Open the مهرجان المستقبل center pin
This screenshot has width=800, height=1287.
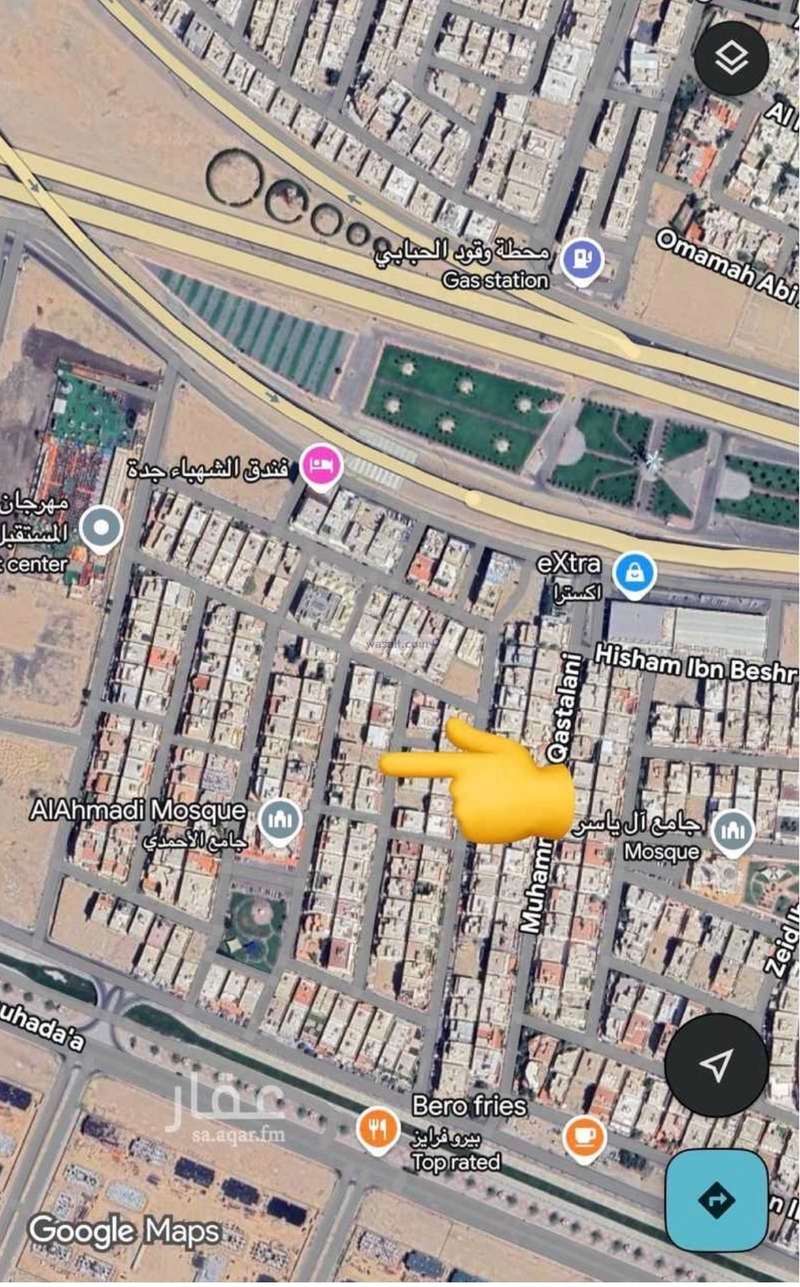coord(101,528)
